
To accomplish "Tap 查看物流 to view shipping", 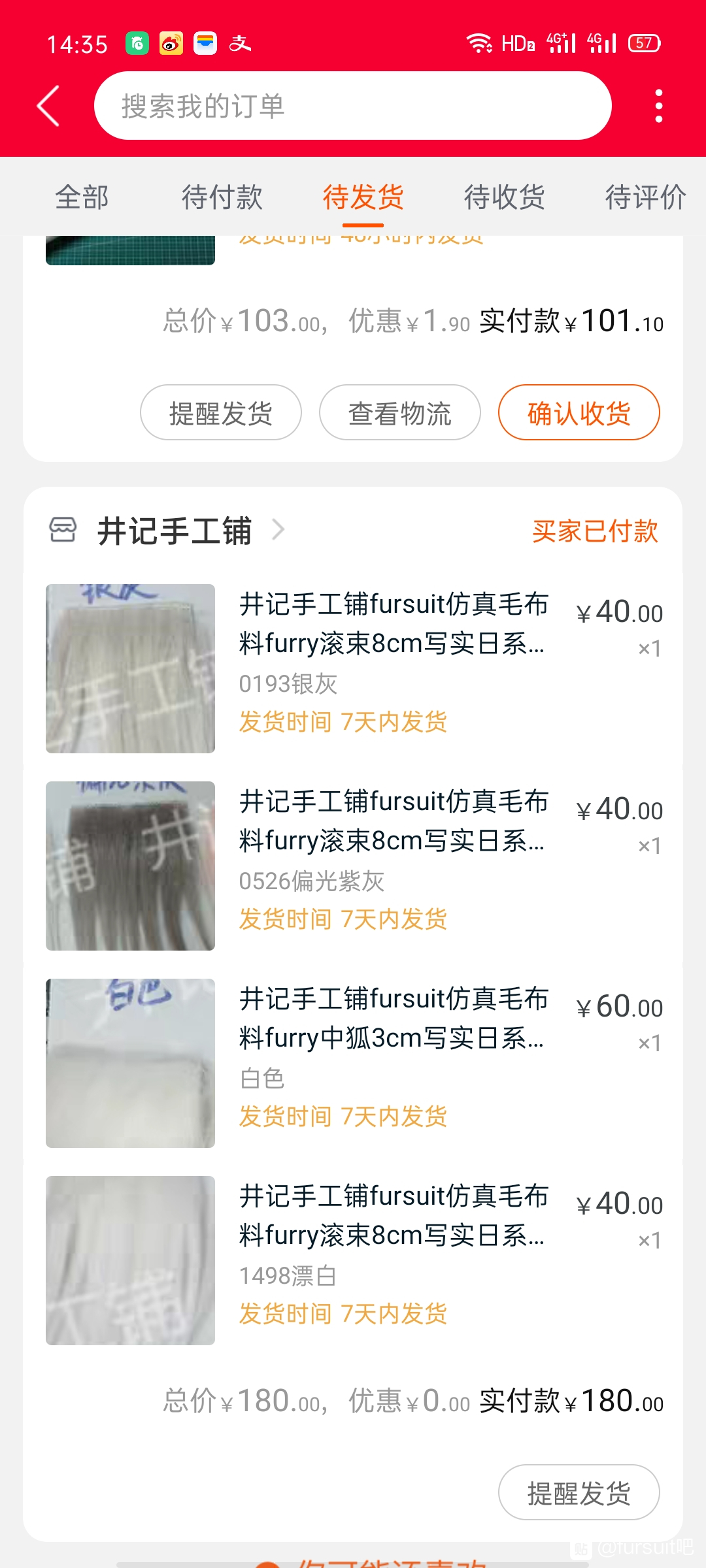I will [400, 413].
